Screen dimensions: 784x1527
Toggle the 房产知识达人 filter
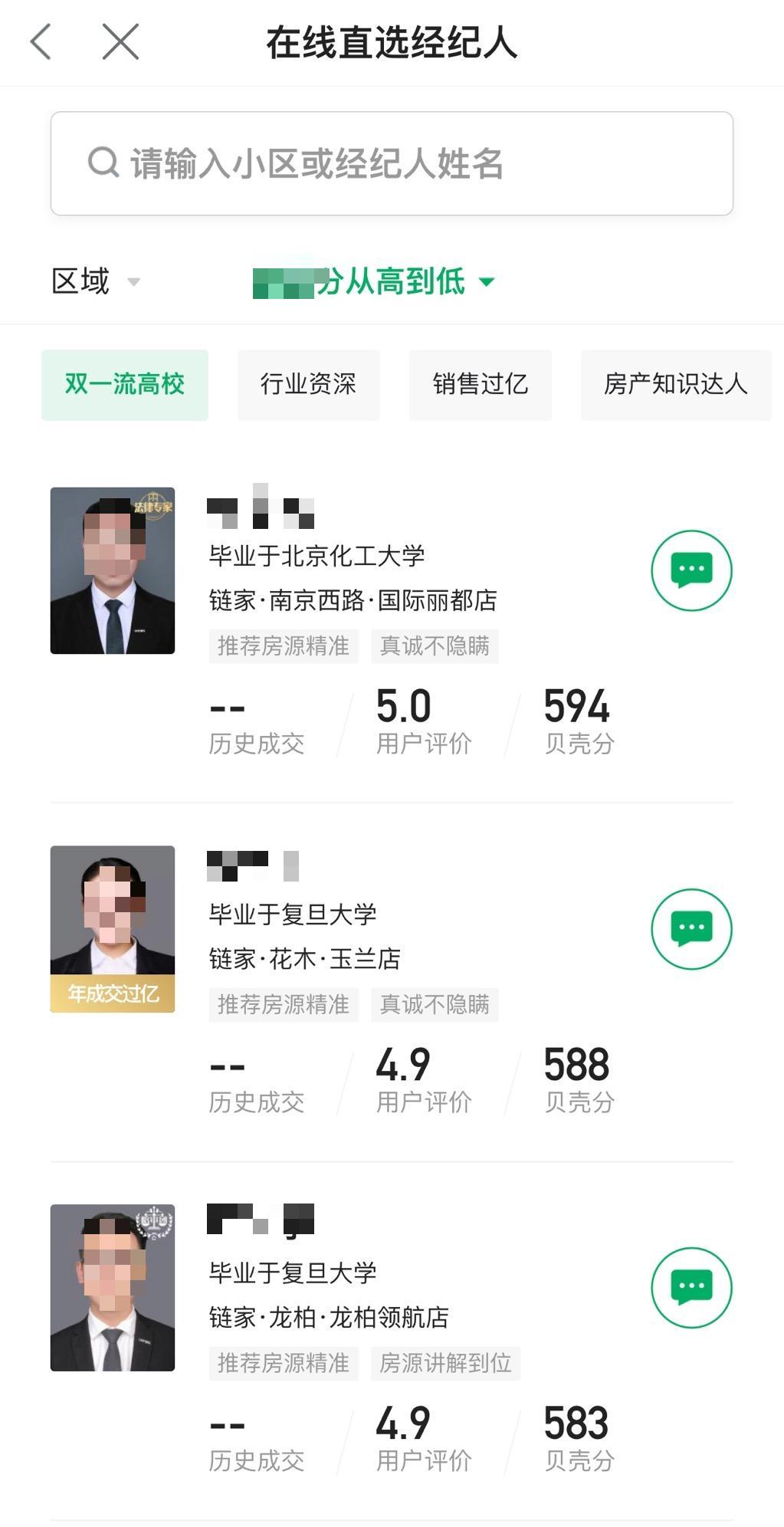[x=676, y=385]
